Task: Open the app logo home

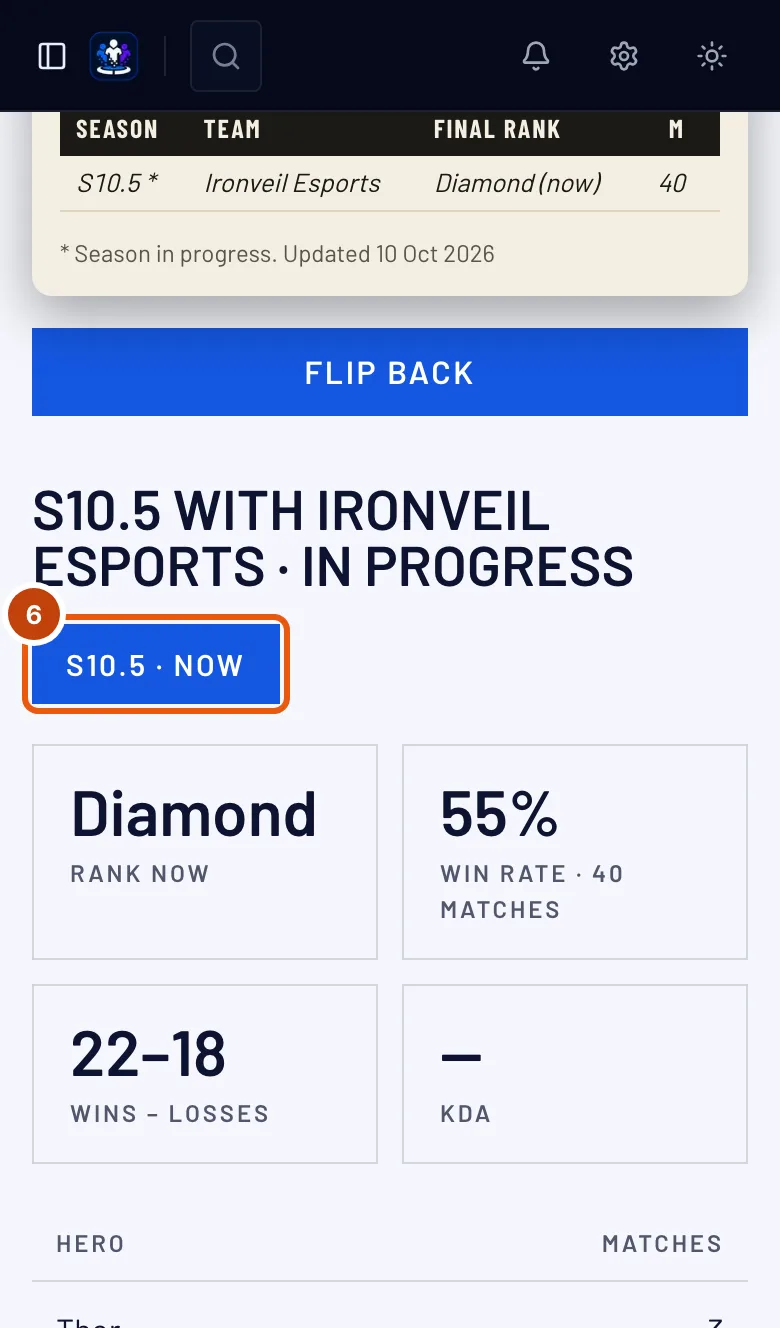Action: pyautogui.click(x=114, y=56)
